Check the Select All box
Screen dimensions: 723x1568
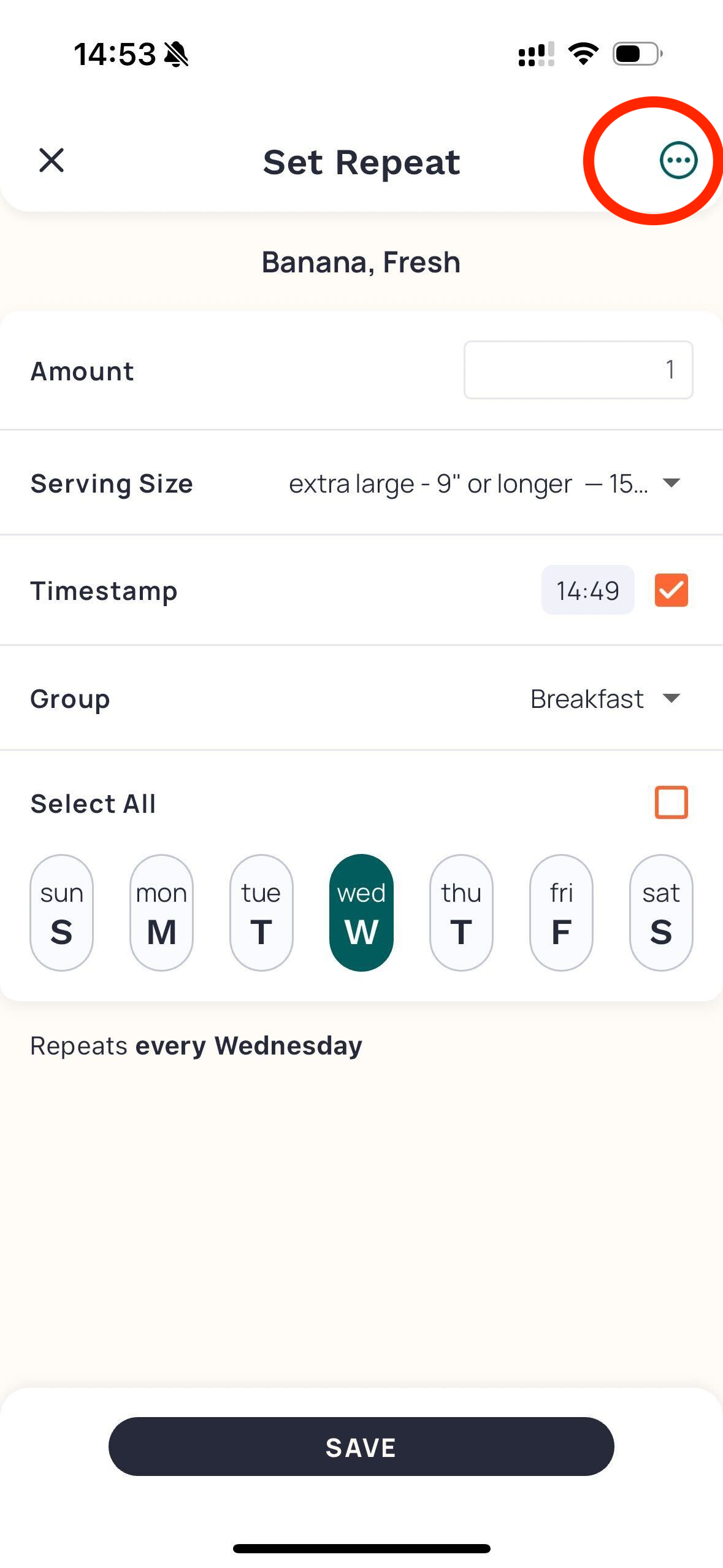tap(671, 802)
